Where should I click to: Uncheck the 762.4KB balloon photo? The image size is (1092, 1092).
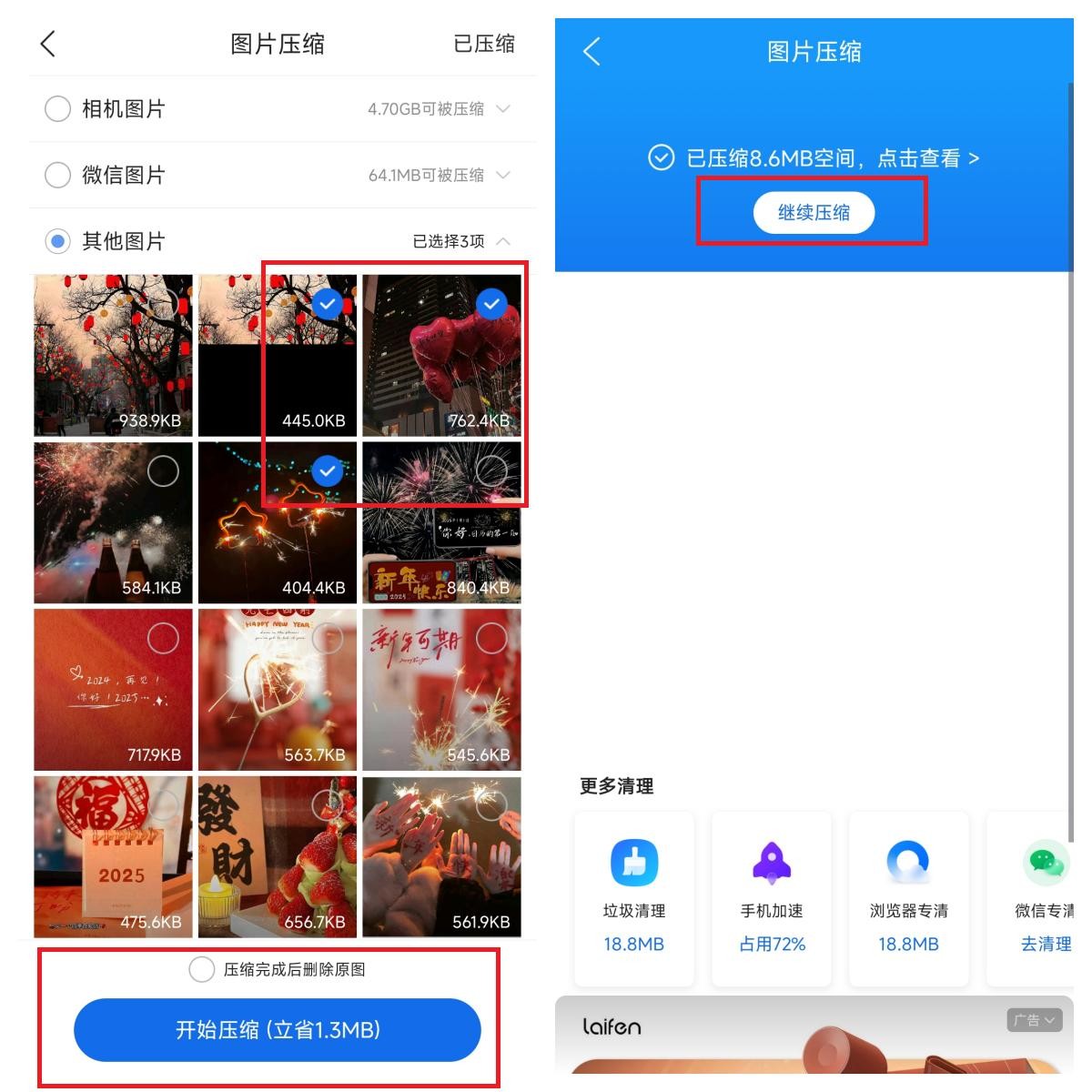point(491,304)
